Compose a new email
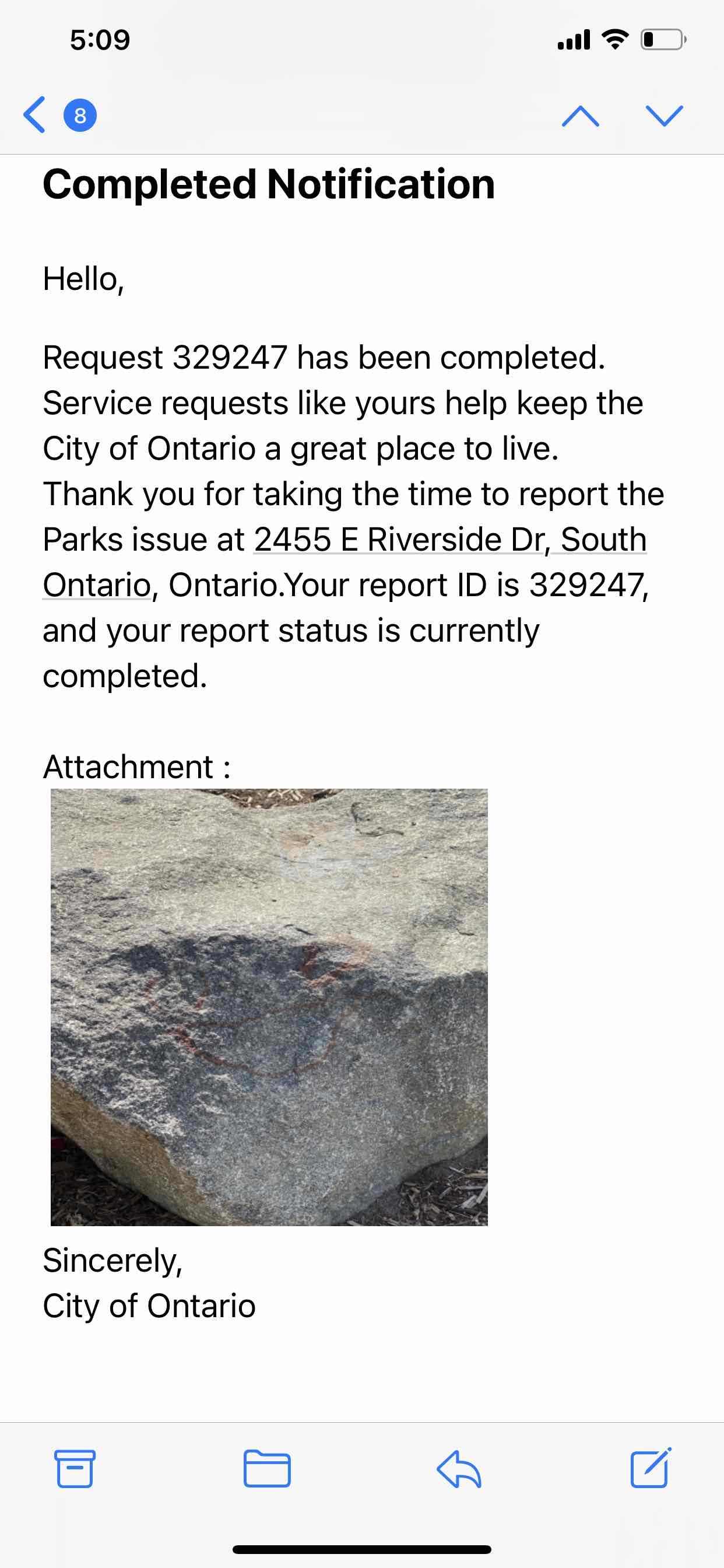The image size is (724, 1568). (651, 1467)
